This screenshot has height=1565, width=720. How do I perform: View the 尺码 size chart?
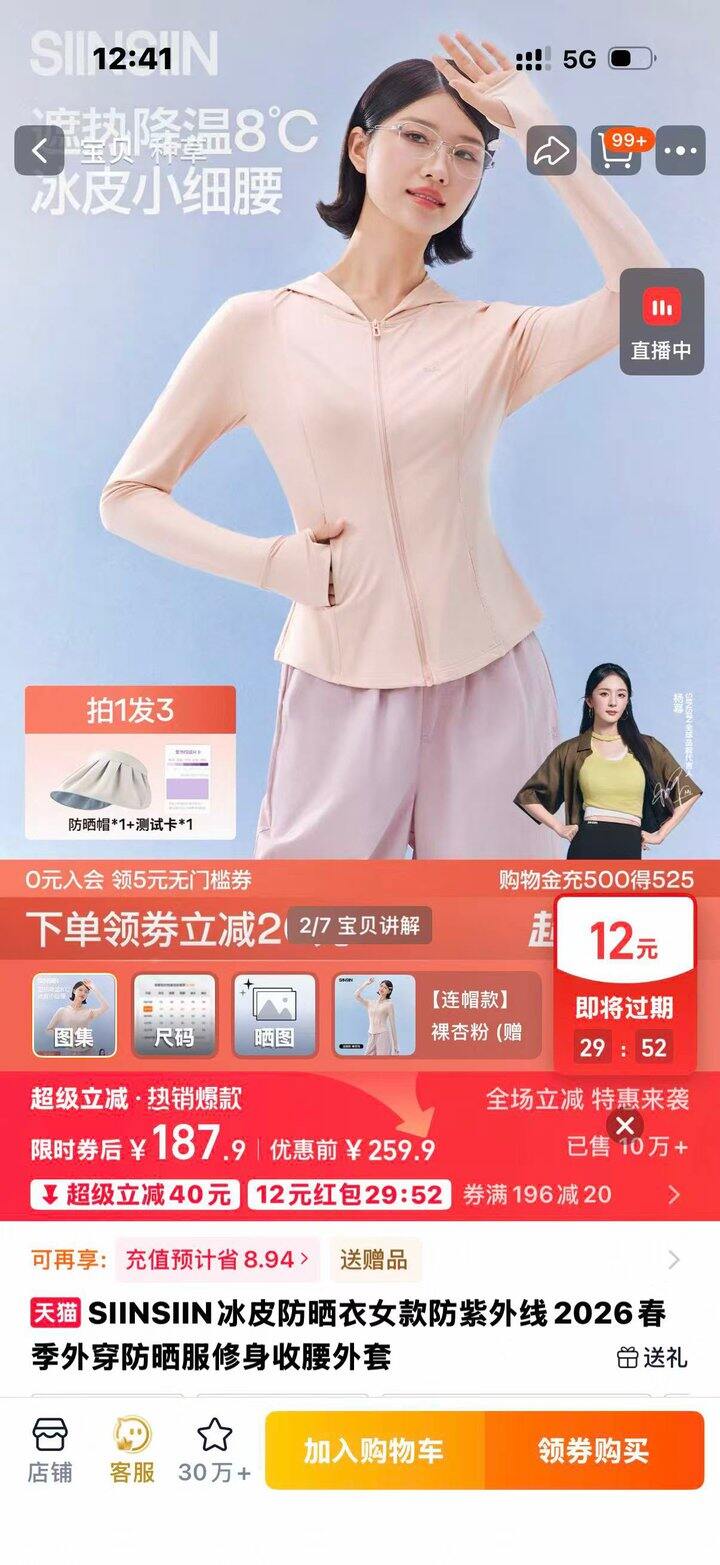(x=174, y=1015)
